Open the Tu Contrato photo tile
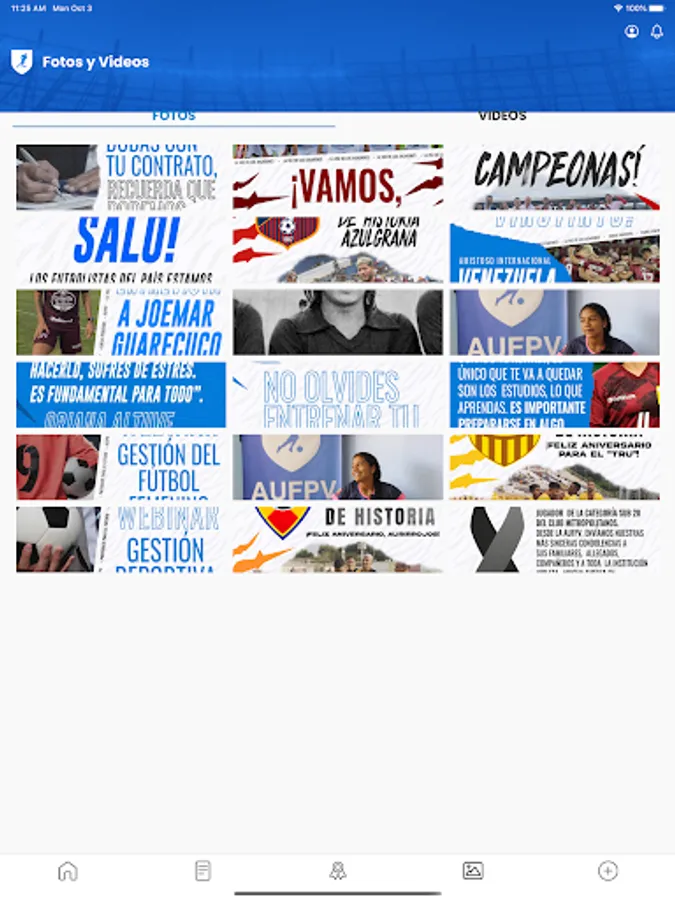 pyautogui.click(x=121, y=177)
